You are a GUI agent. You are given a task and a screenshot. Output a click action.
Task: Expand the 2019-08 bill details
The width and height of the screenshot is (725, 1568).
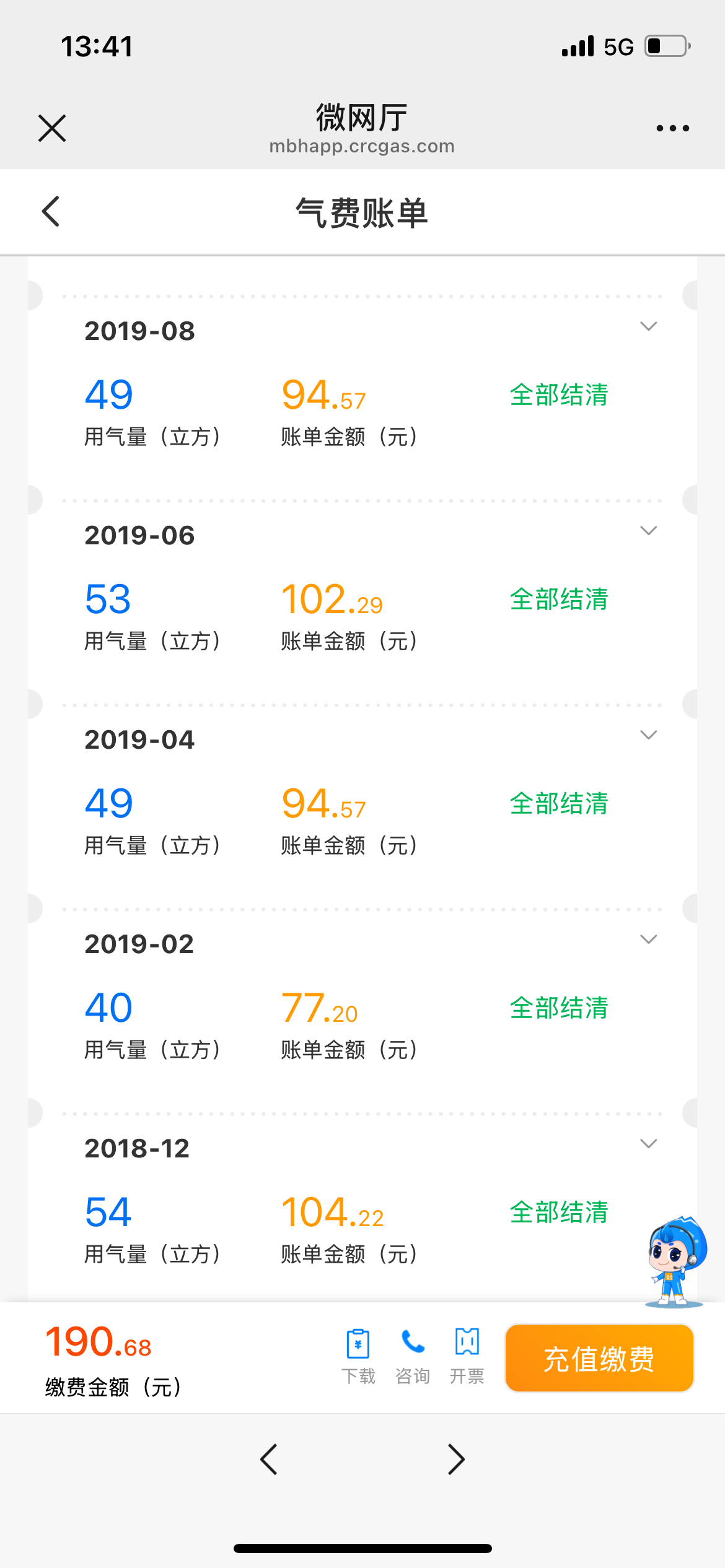(x=648, y=326)
